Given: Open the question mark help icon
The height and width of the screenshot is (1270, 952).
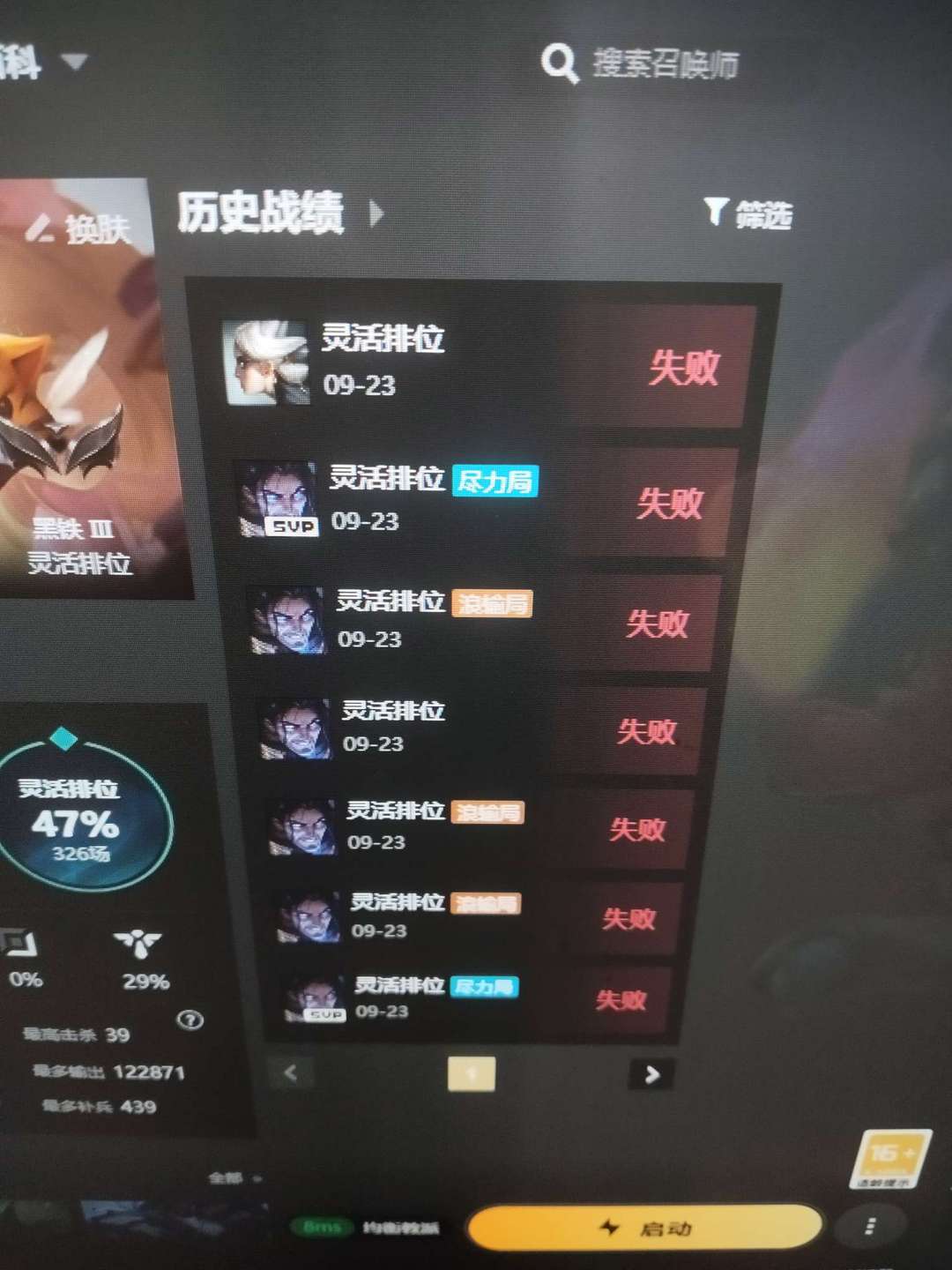Looking at the screenshot, I should [190, 1020].
